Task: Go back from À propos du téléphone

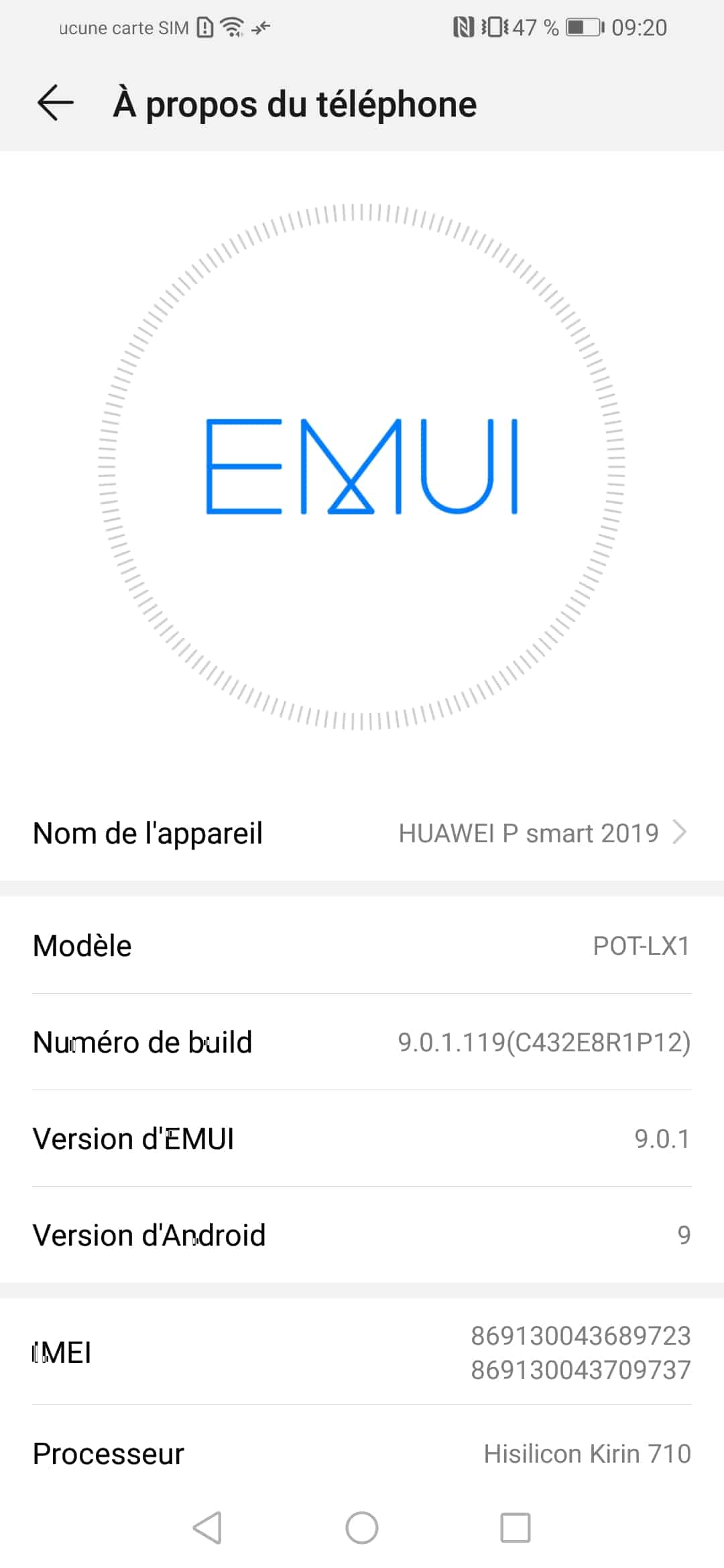Action: coord(55,103)
